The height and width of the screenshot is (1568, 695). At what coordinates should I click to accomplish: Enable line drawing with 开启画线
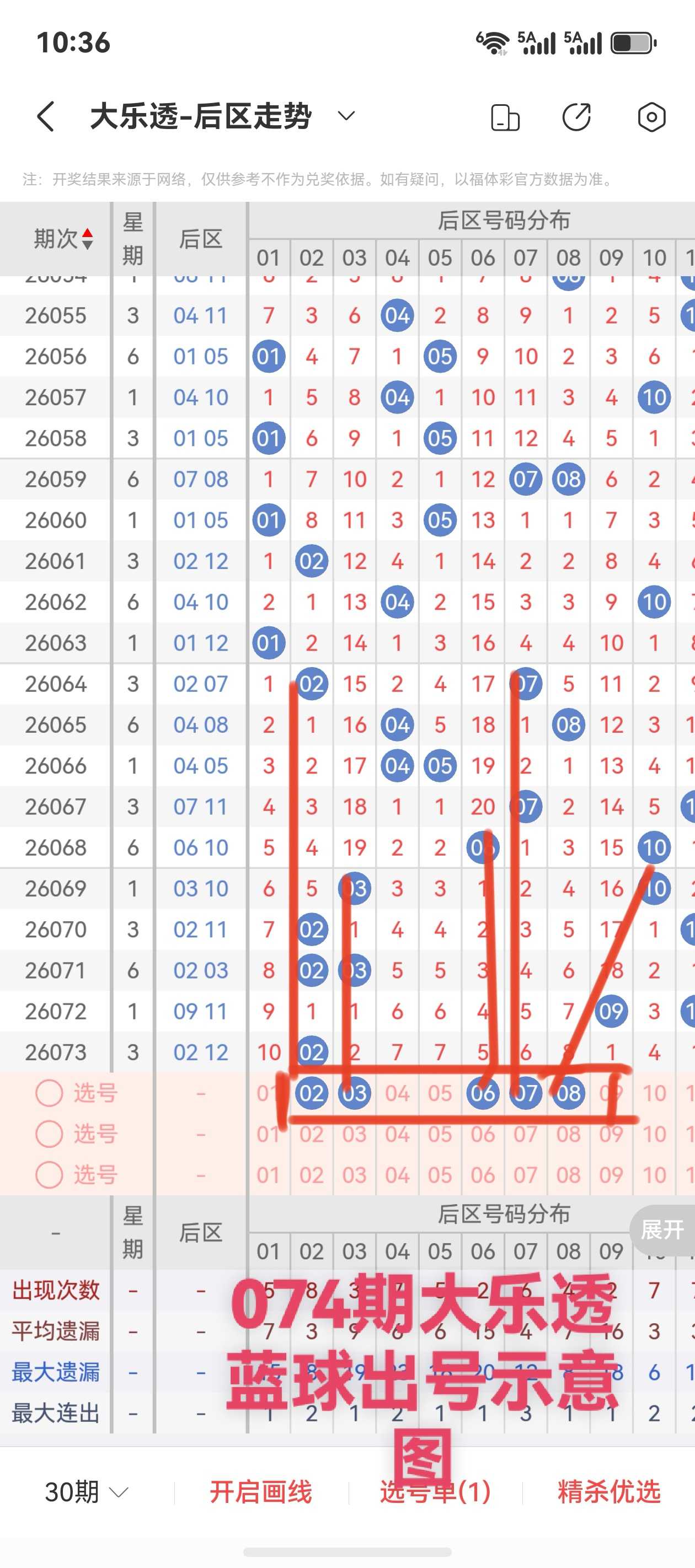pos(261,1492)
